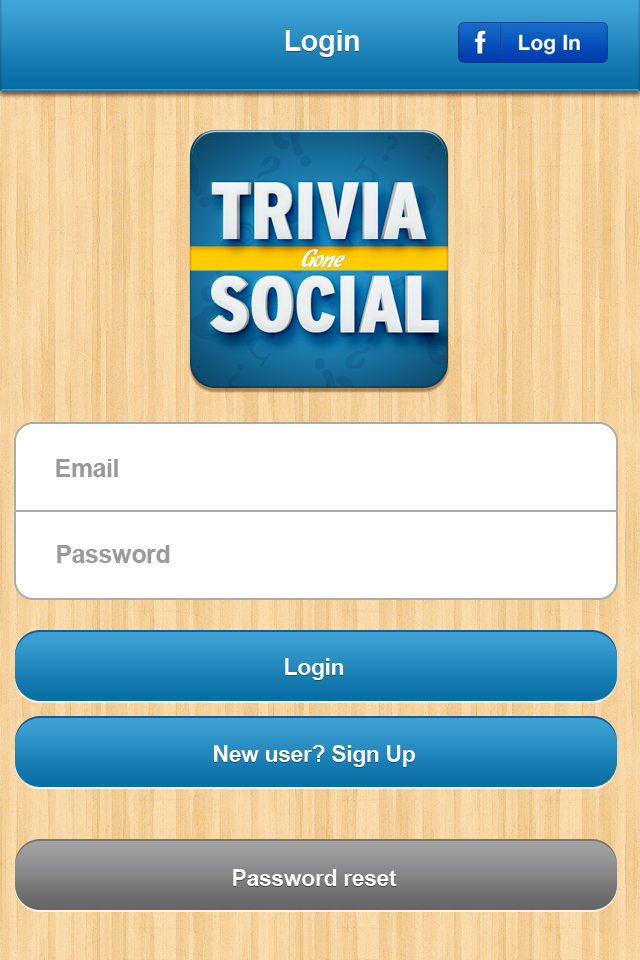The height and width of the screenshot is (960, 640).
Task: Select the Password field
Action: [x=316, y=555]
